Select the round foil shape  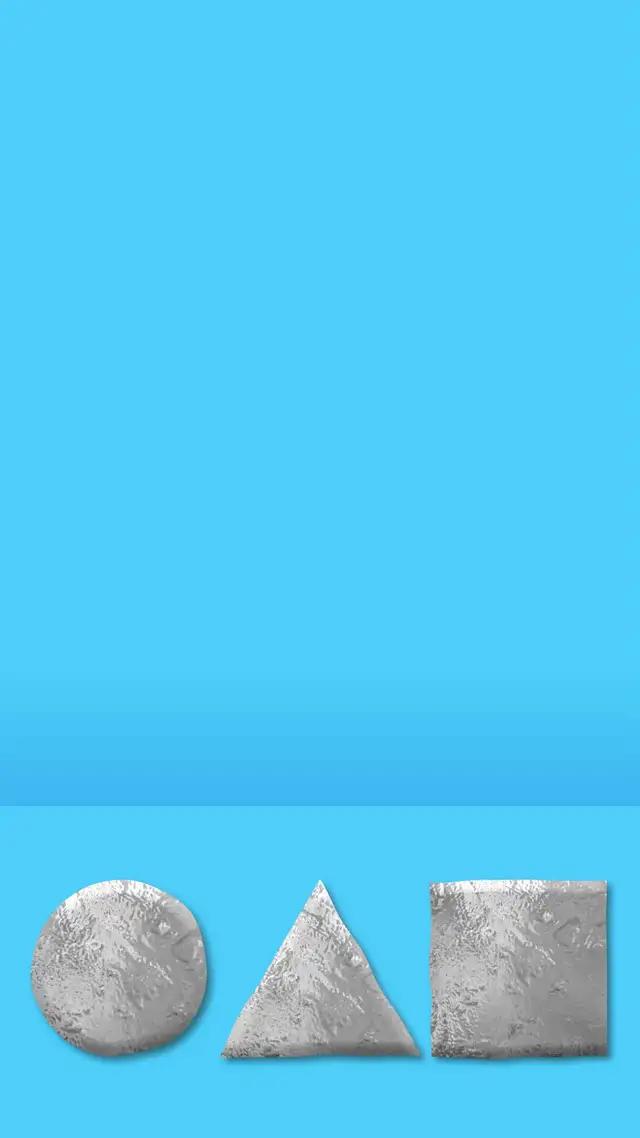point(119,968)
